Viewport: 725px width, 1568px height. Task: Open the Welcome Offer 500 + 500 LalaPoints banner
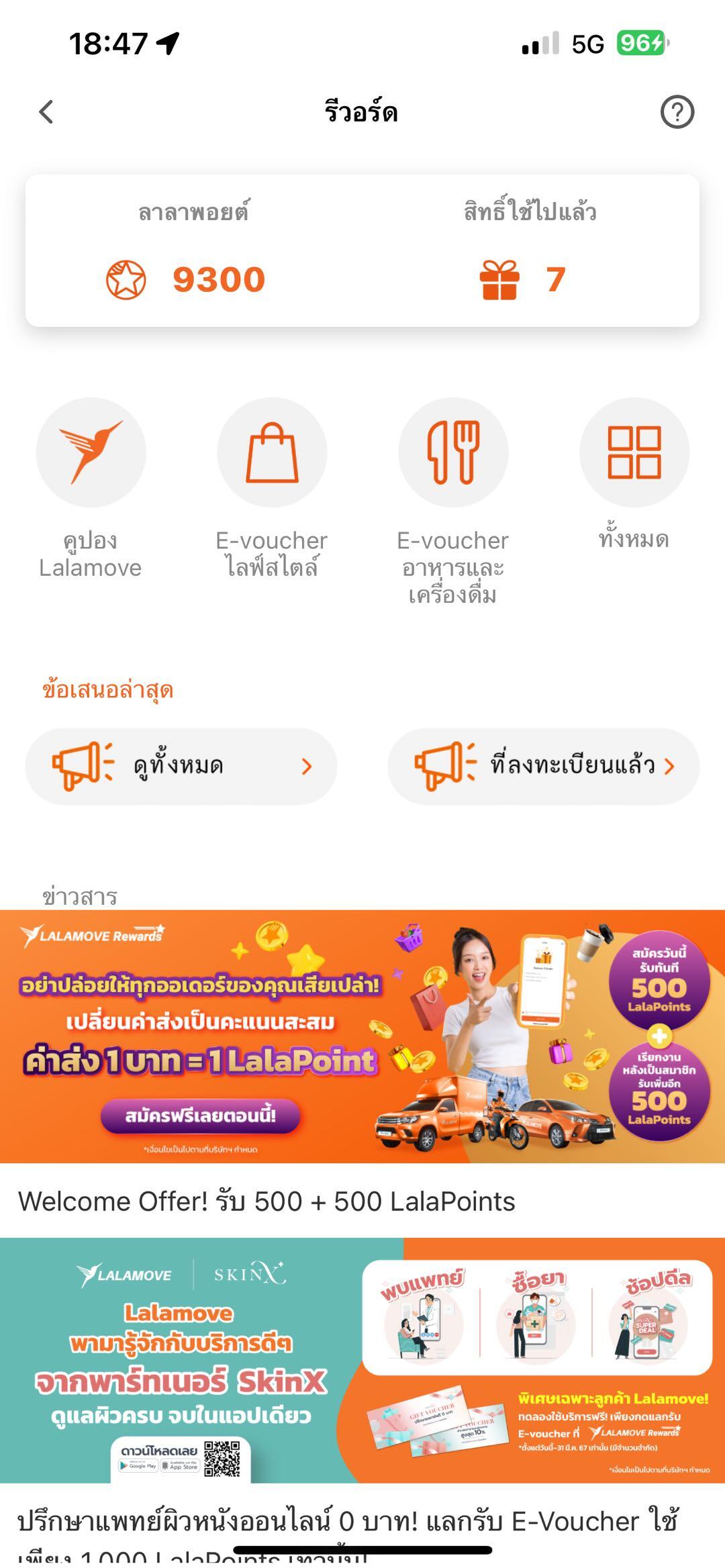point(362,1036)
